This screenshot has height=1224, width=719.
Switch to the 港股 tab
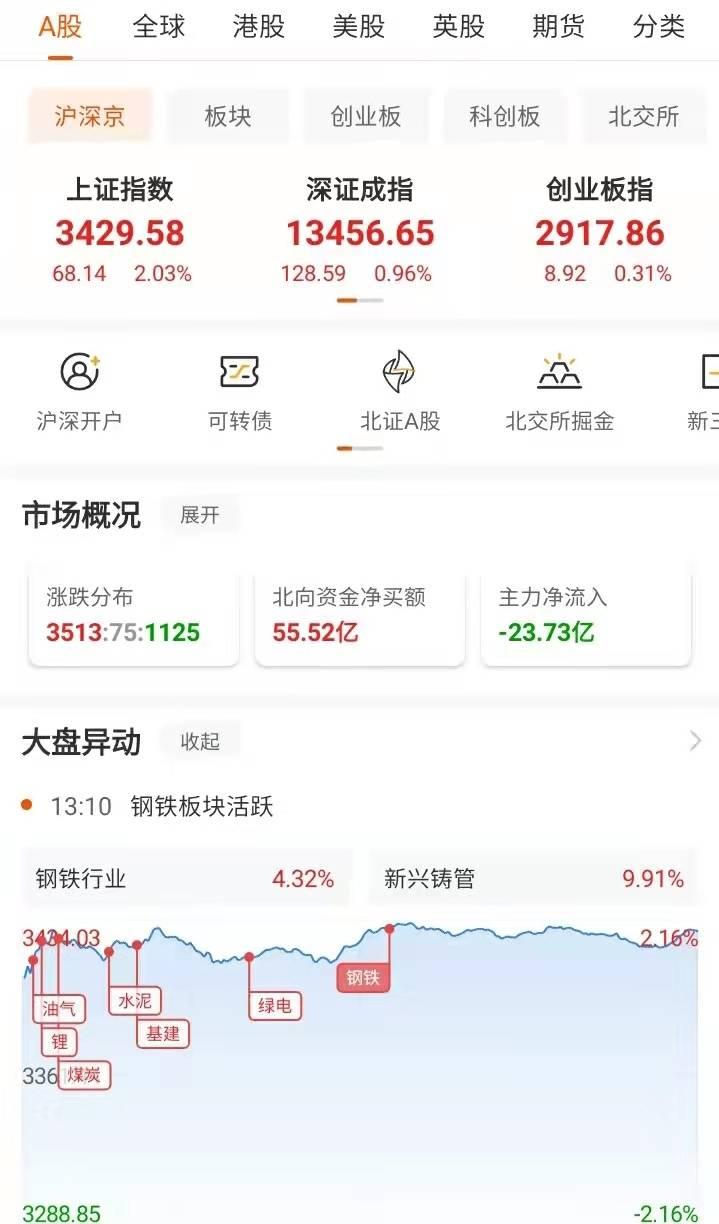coord(259,27)
